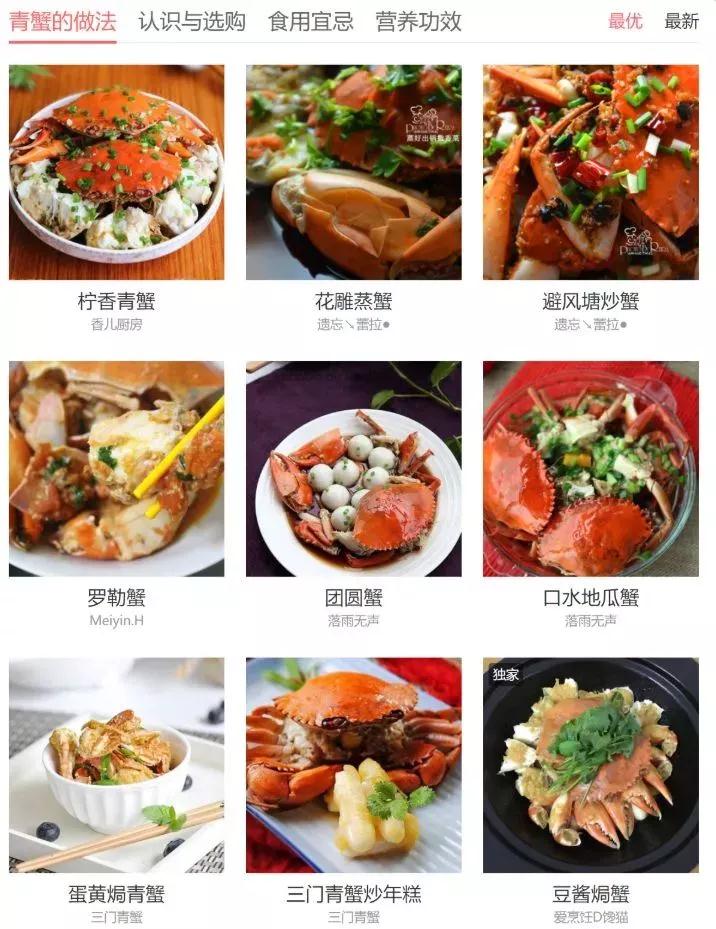View the 三门青蟹炒年糕 recipe

[x=353, y=765]
